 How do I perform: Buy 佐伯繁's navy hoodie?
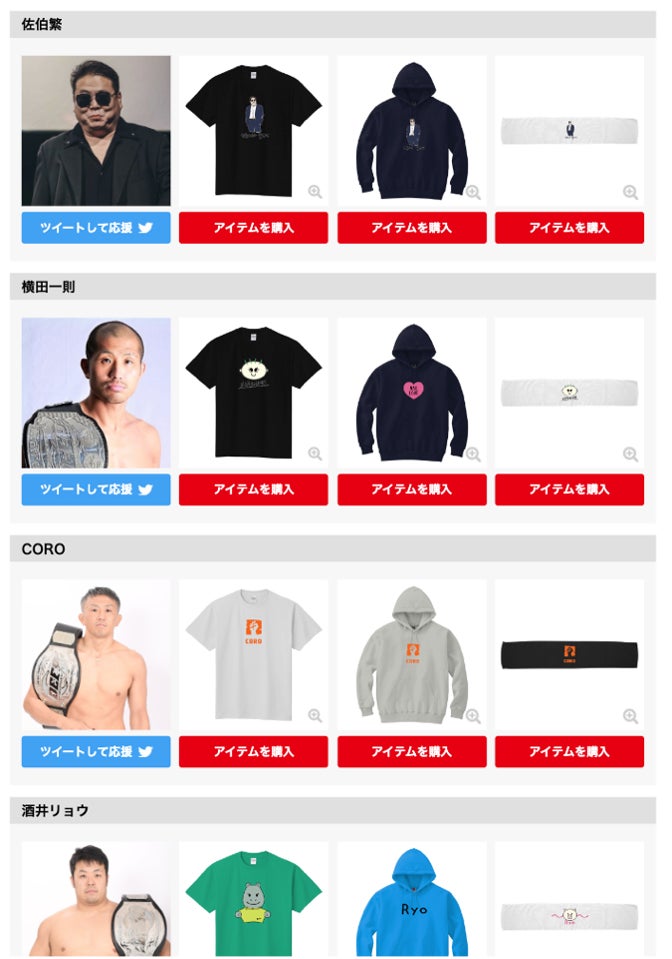[x=411, y=227]
